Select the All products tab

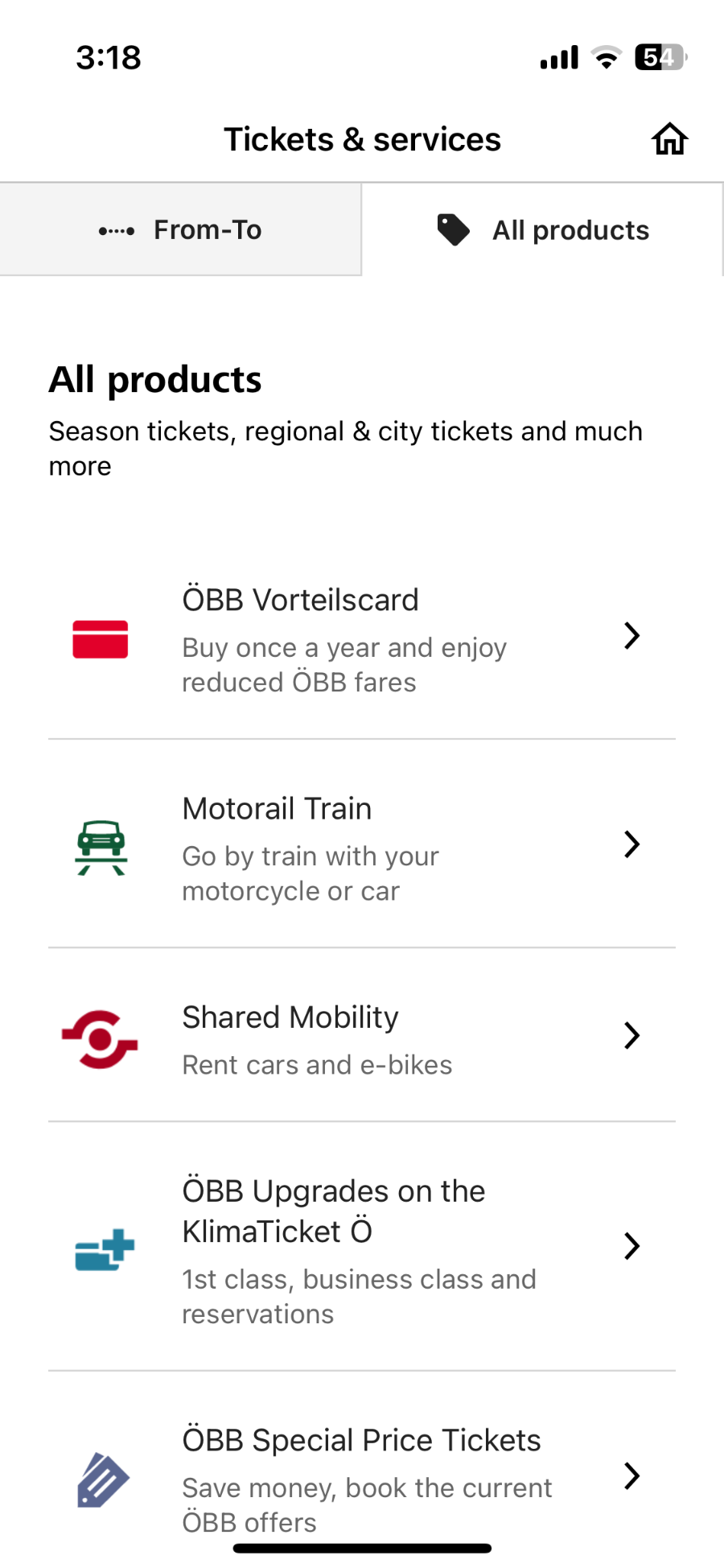pyautogui.click(x=543, y=230)
